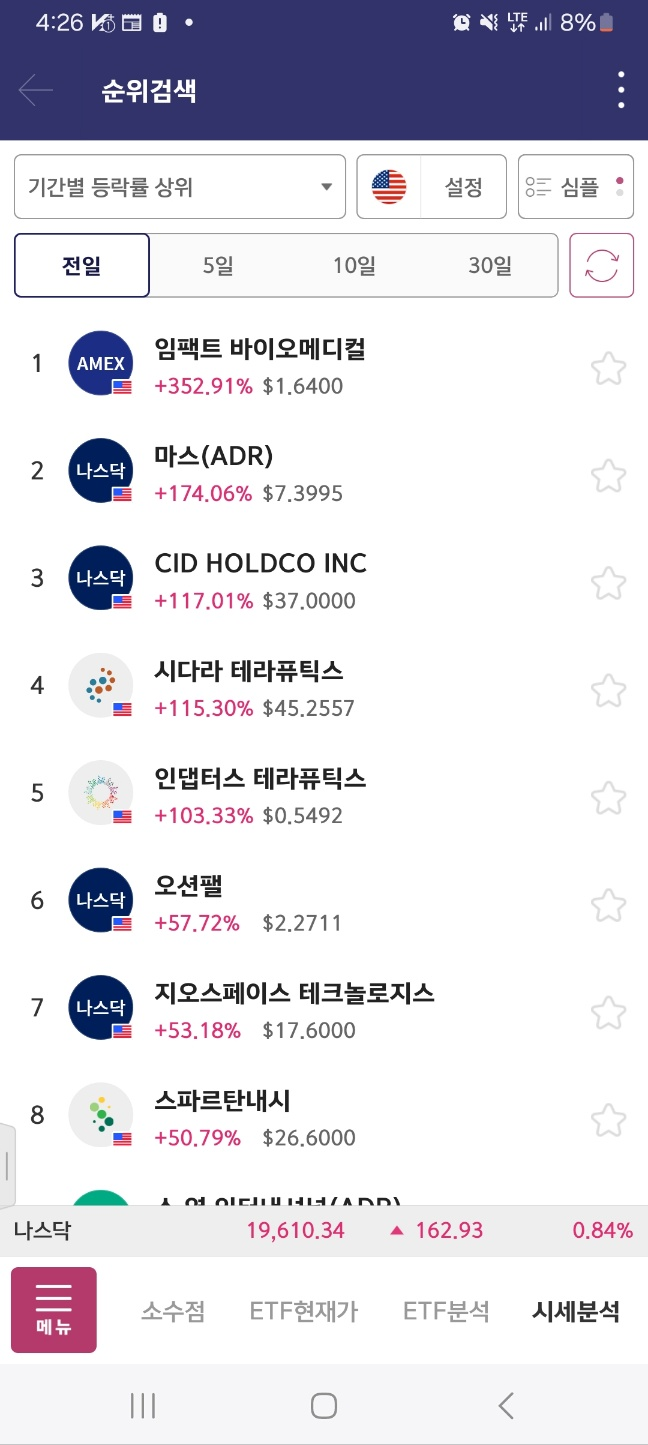Open the 메뉴 button

[54, 1310]
